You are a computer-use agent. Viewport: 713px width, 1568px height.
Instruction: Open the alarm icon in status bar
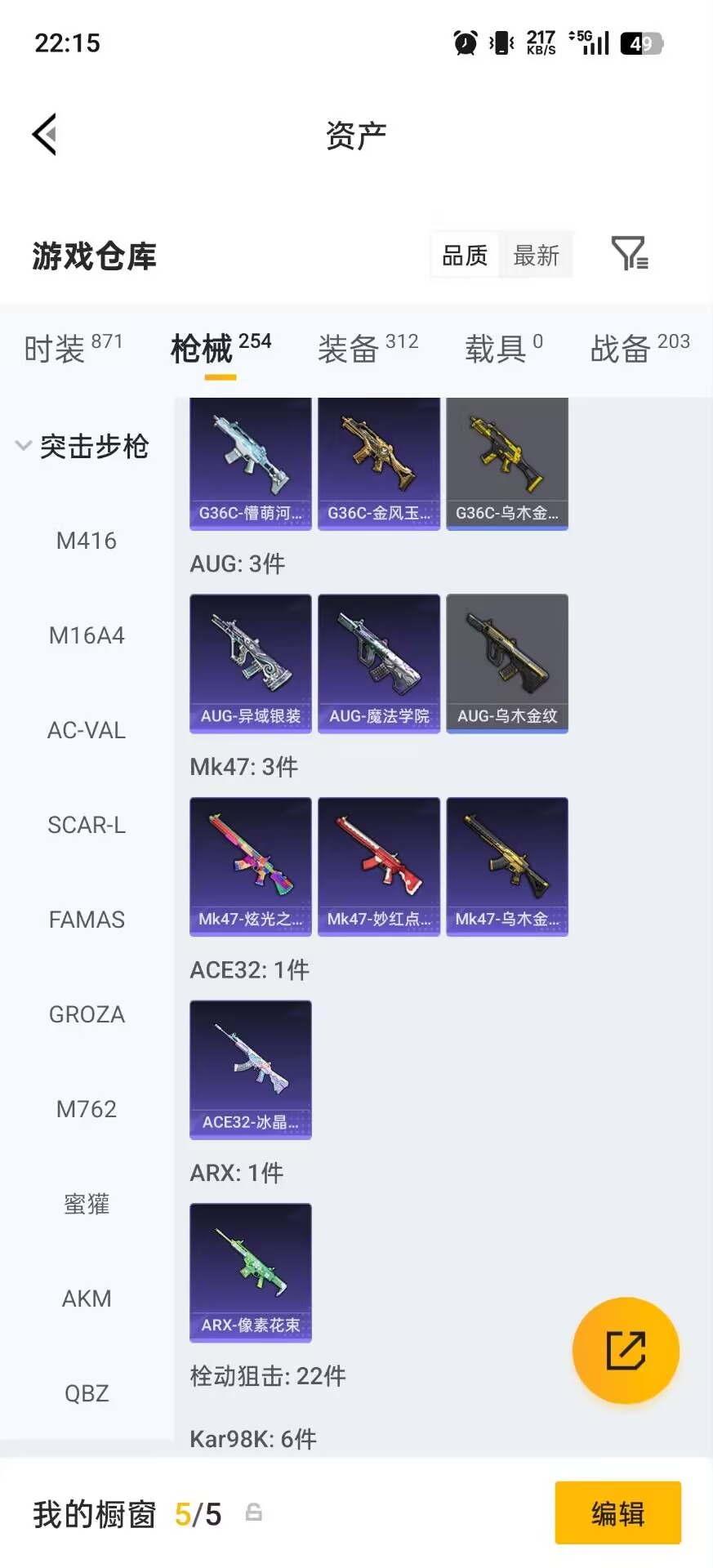coord(464,42)
